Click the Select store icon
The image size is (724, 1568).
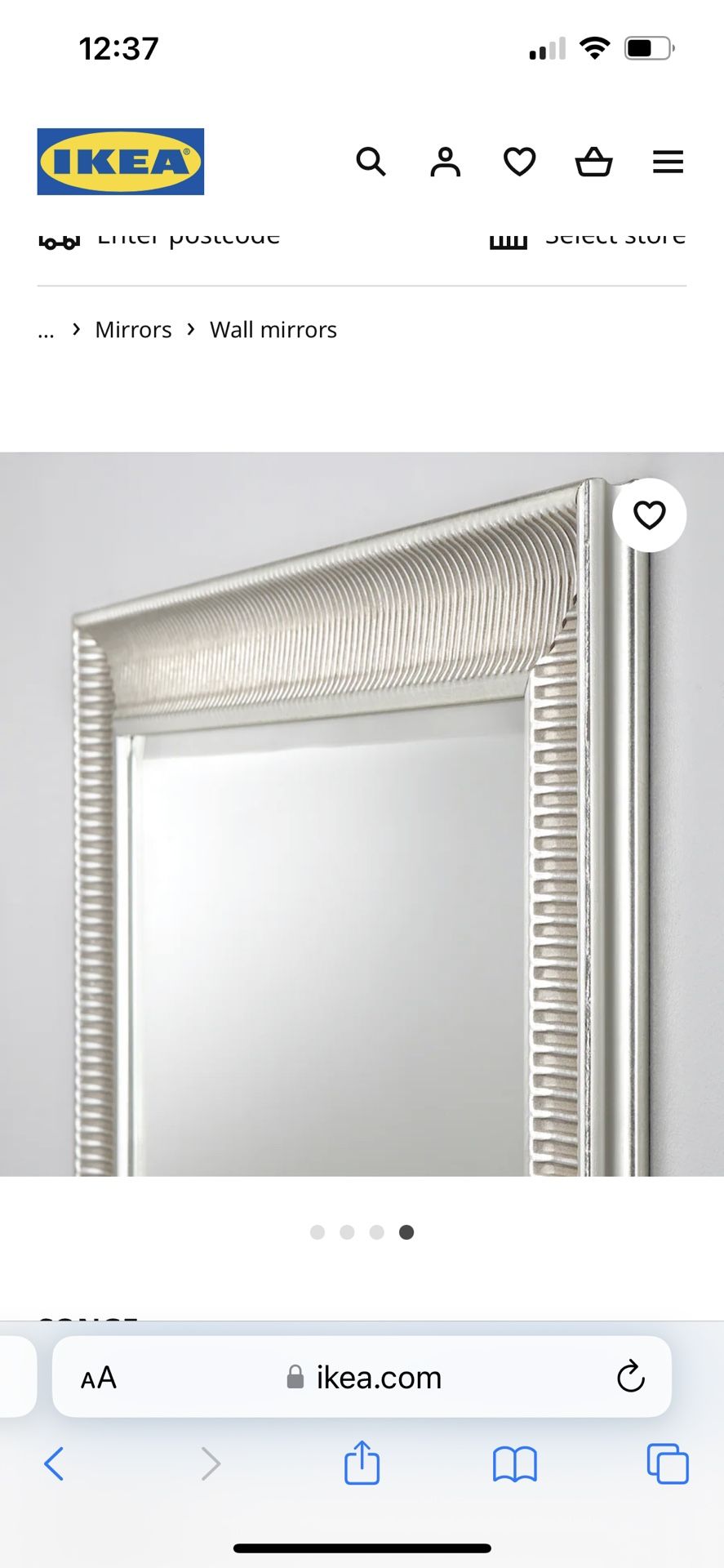(x=508, y=239)
